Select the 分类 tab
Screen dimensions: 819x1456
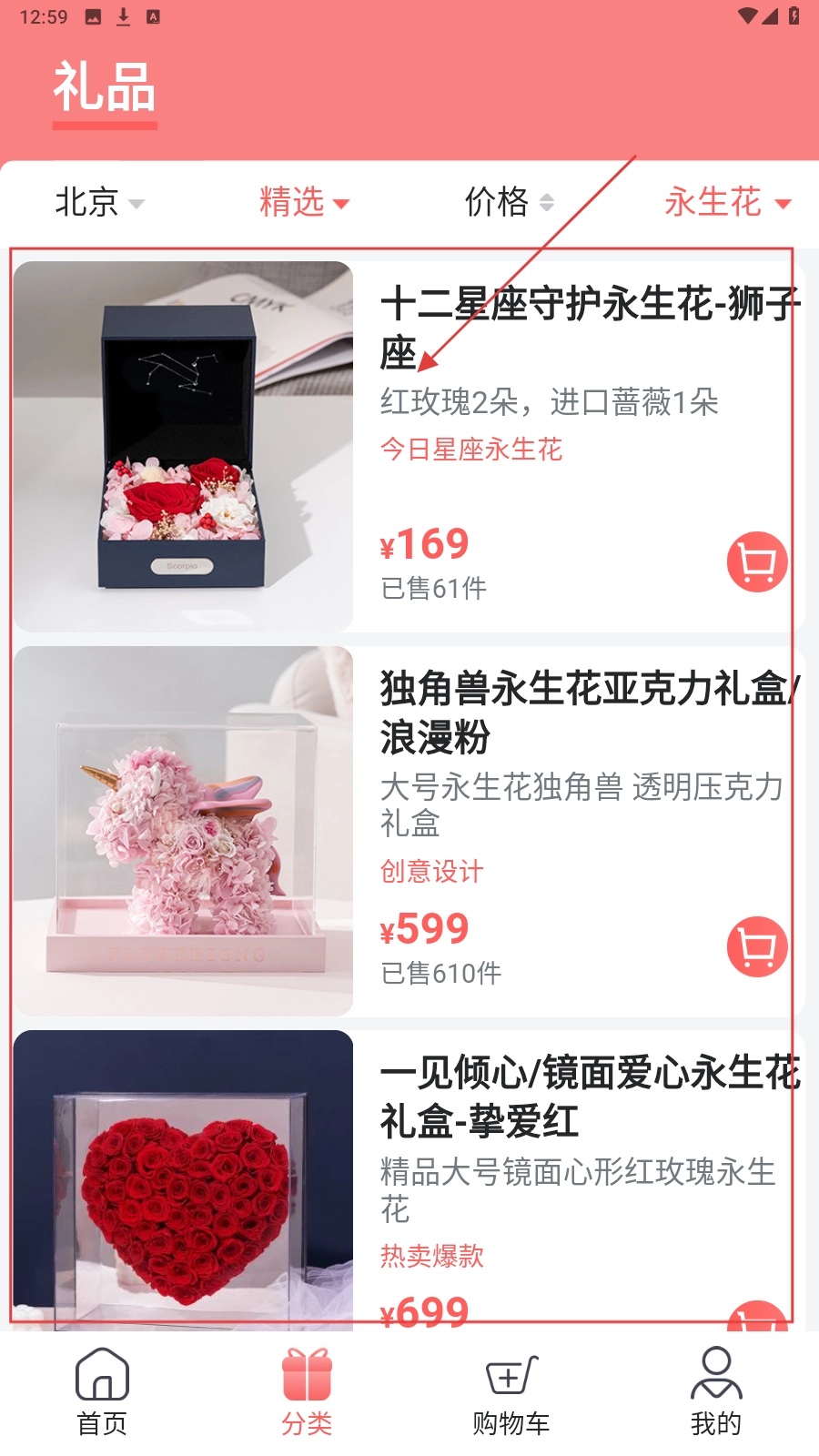pyautogui.click(x=307, y=1391)
